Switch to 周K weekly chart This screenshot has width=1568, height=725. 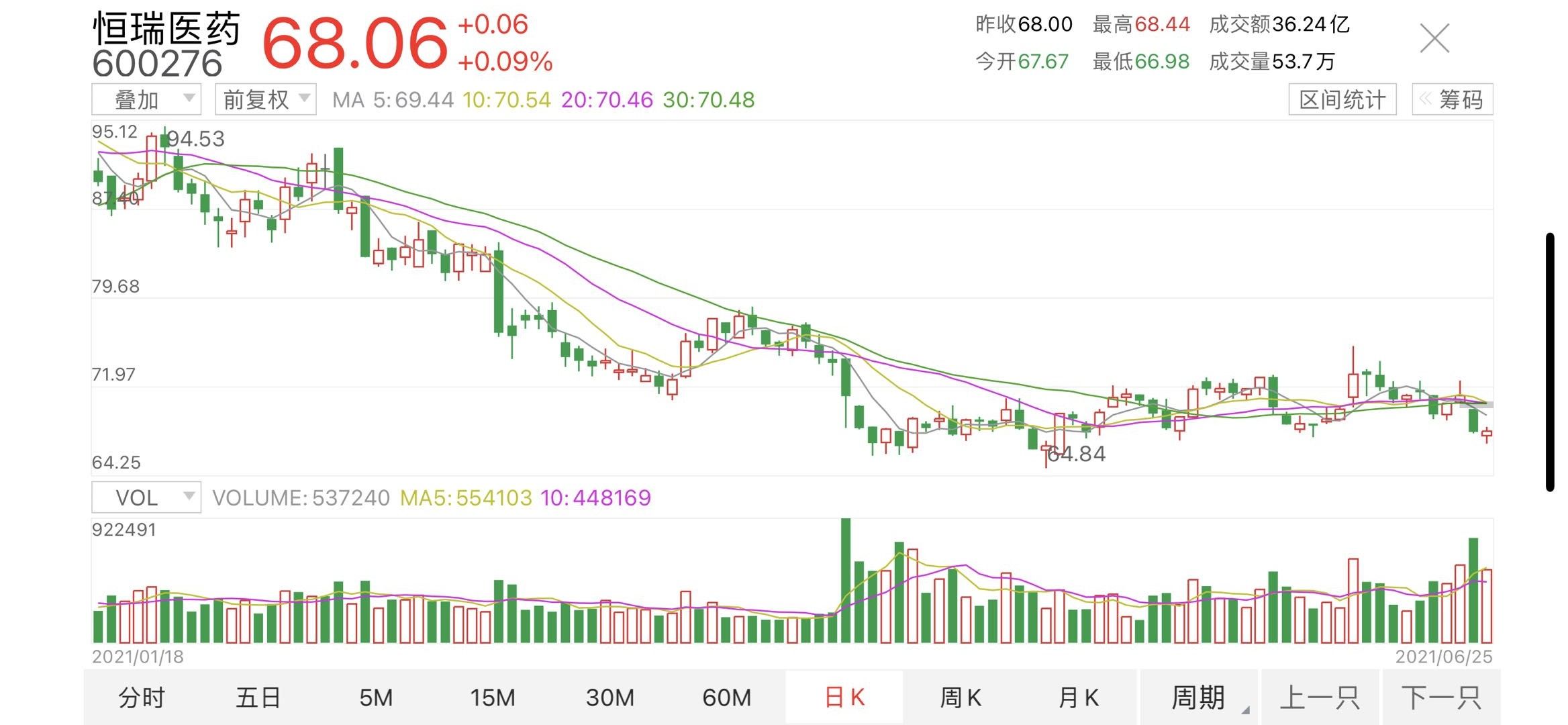point(961,698)
